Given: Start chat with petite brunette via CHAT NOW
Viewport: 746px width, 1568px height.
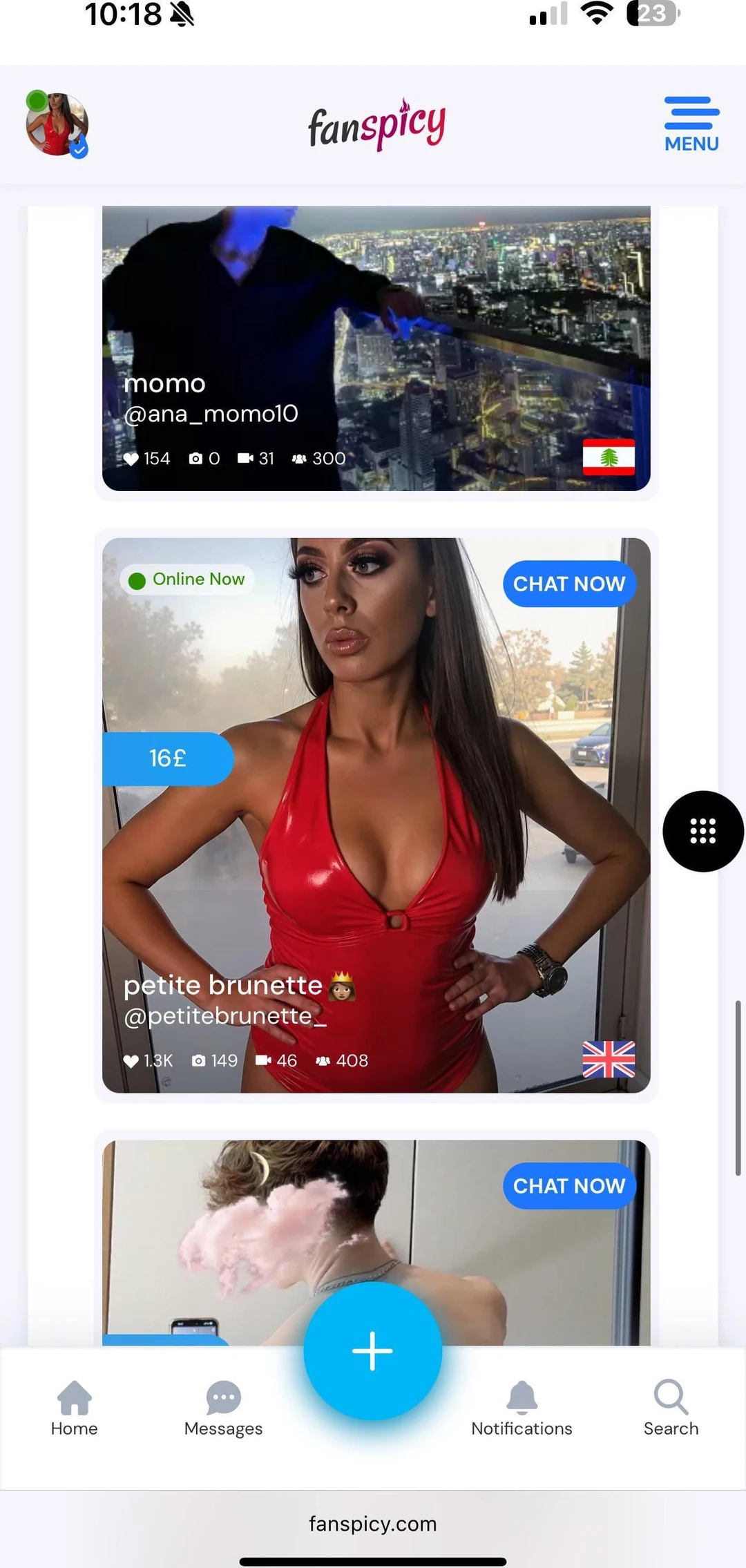Looking at the screenshot, I should (x=568, y=584).
